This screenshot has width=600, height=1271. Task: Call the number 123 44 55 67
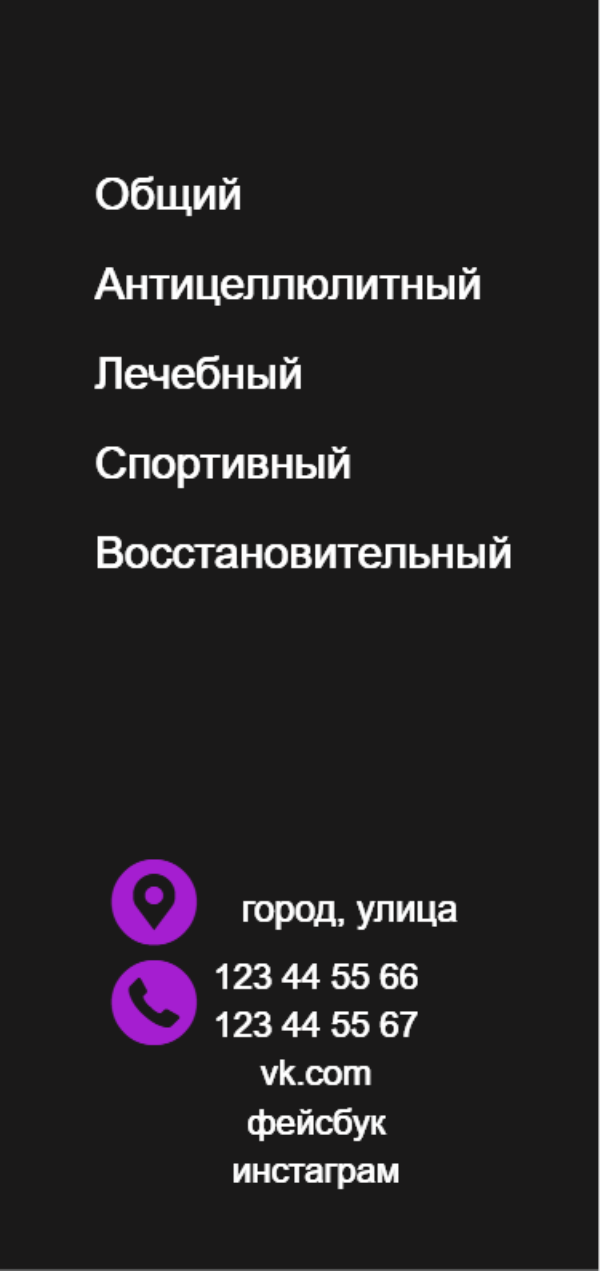coord(316,1025)
